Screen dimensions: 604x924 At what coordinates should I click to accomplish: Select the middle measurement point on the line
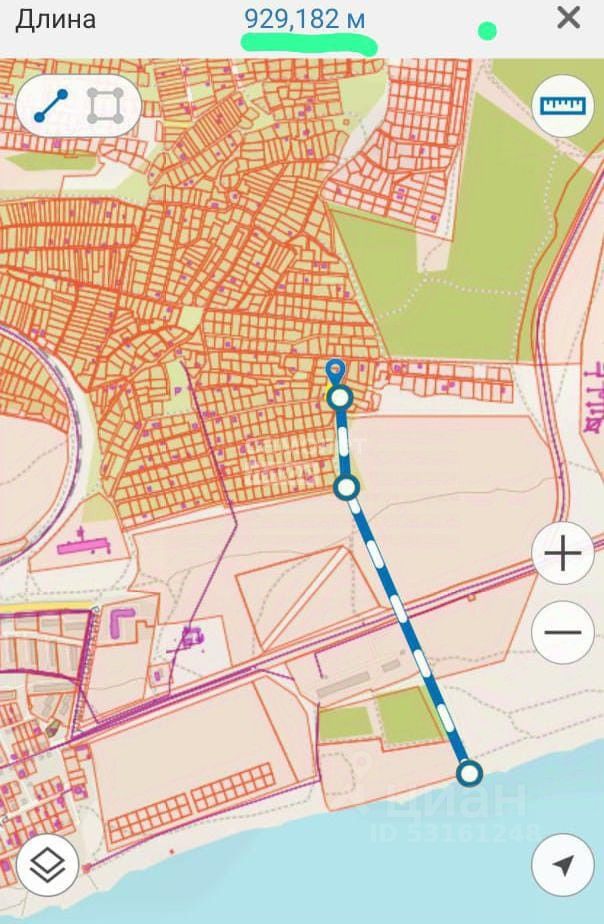pyautogui.click(x=346, y=487)
